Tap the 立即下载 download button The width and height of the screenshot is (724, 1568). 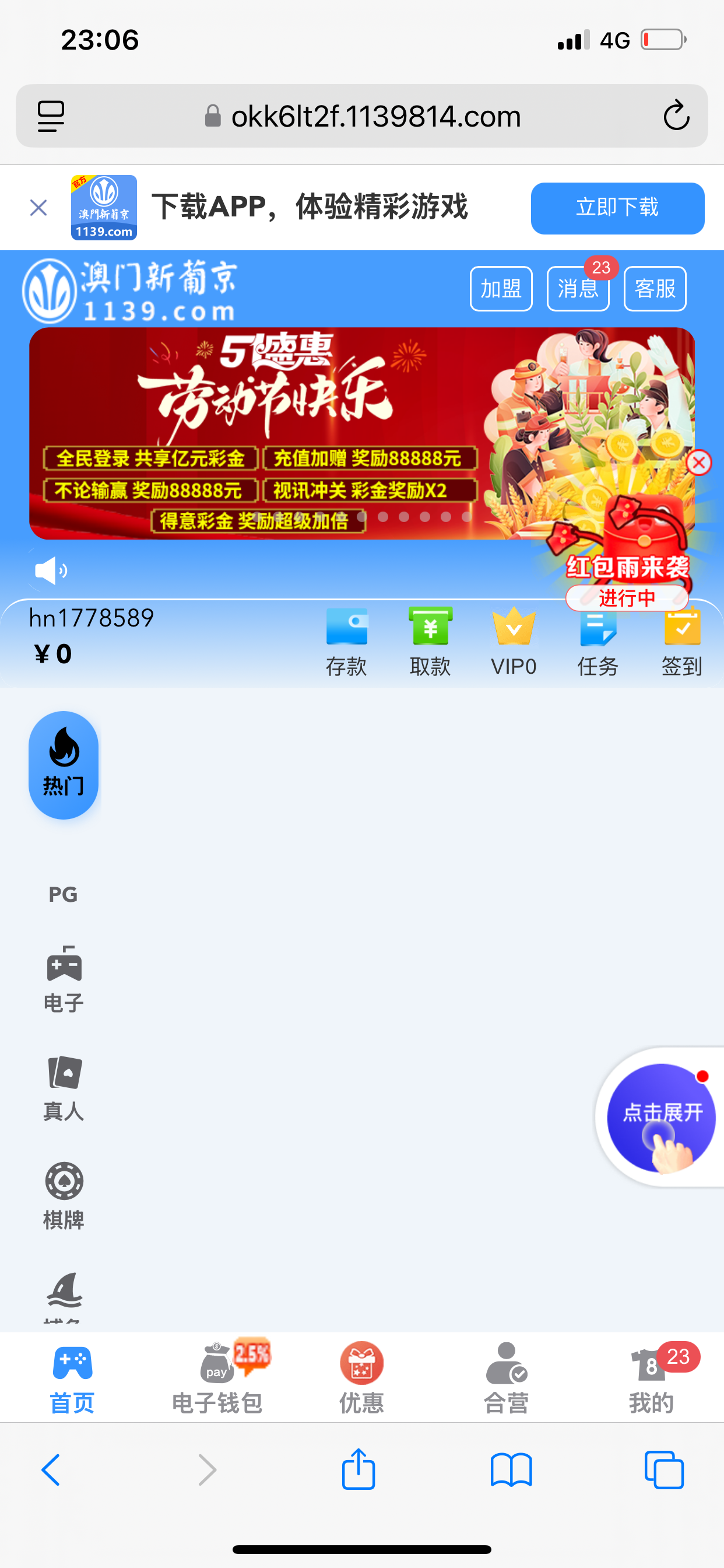[617, 208]
